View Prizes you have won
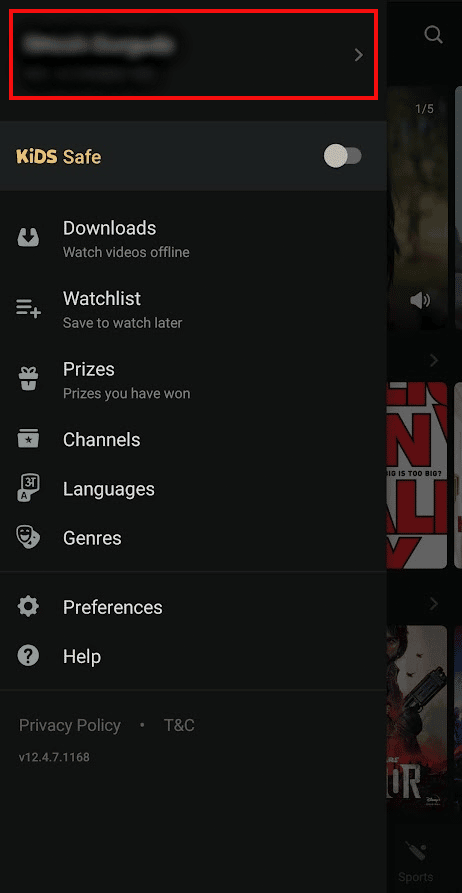Image resolution: width=462 pixels, height=893 pixels. click(x=193, y=380)
